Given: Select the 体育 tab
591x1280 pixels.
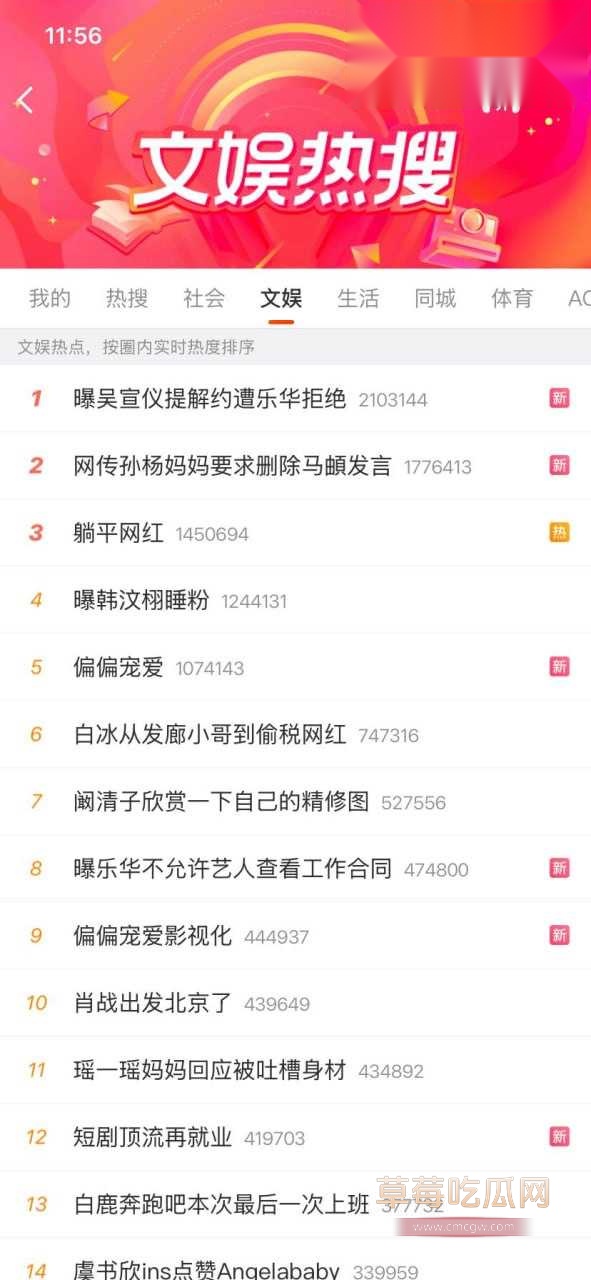Looking at the screenshot, I should point(512,298).
